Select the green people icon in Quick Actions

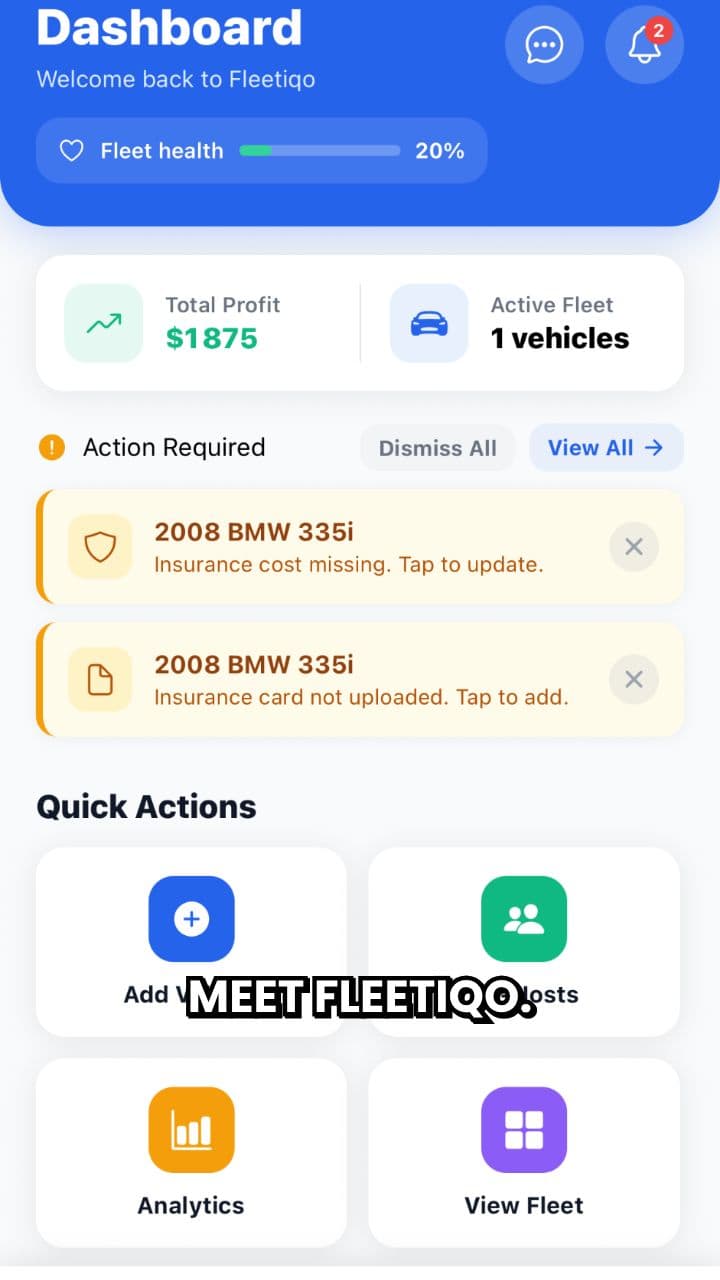coord(524,918)
